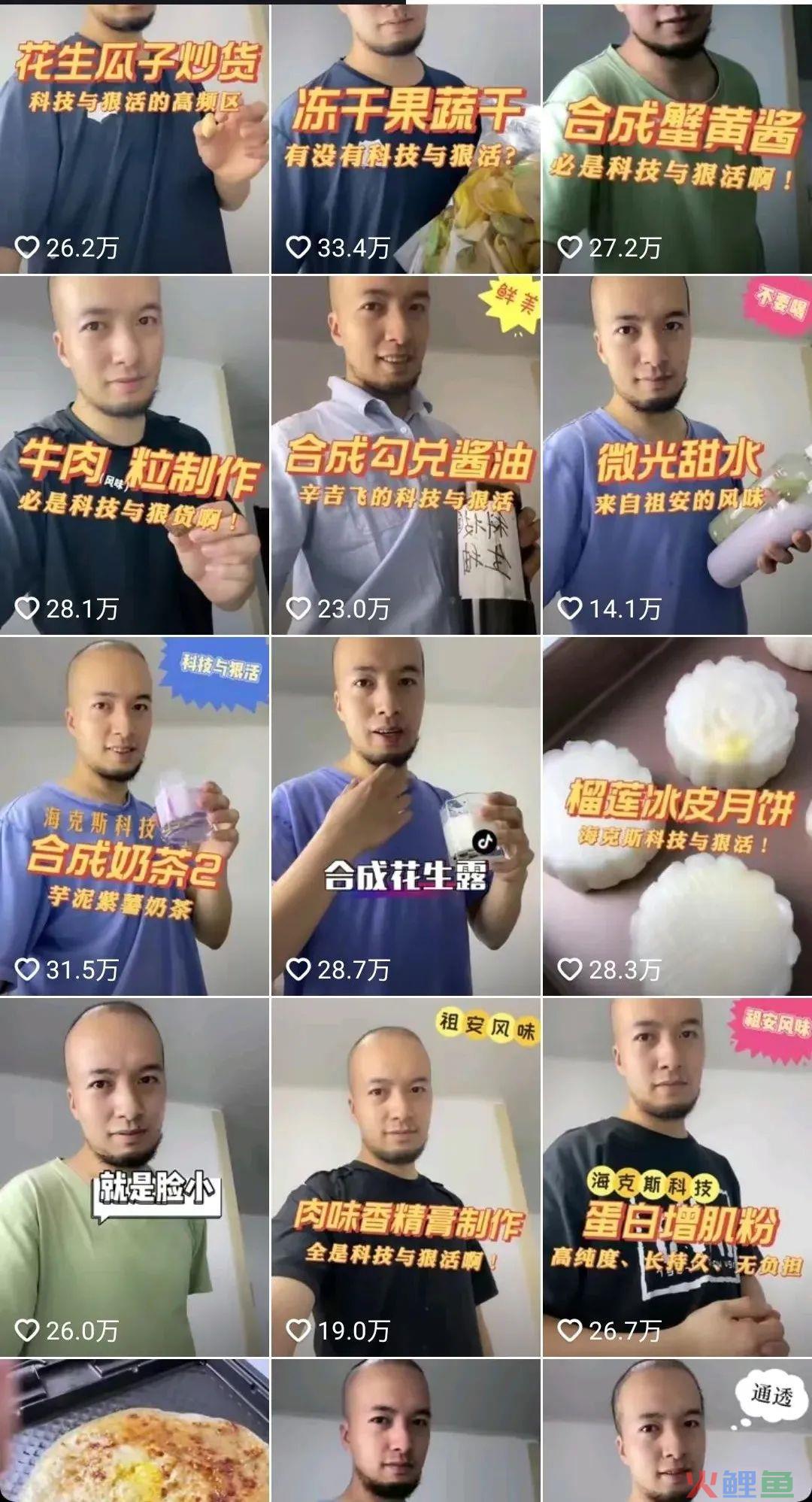
Task: Watch the 合成花生露 video
Action: click(406, 816)
